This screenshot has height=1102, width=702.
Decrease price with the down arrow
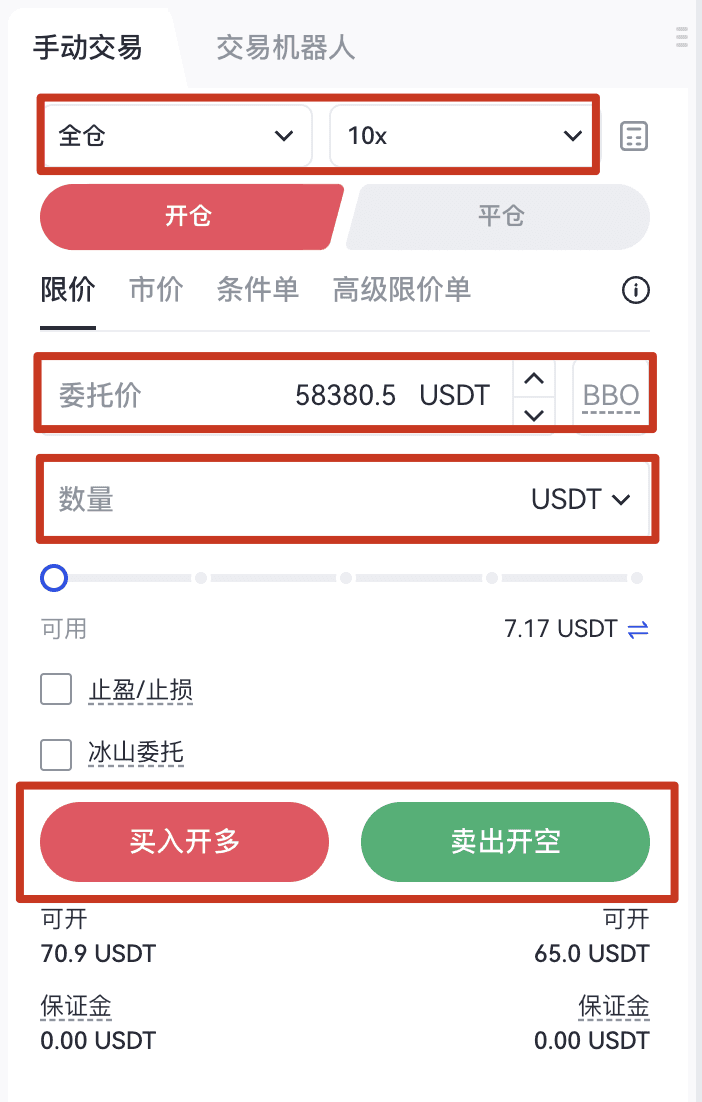pos(534,413)
